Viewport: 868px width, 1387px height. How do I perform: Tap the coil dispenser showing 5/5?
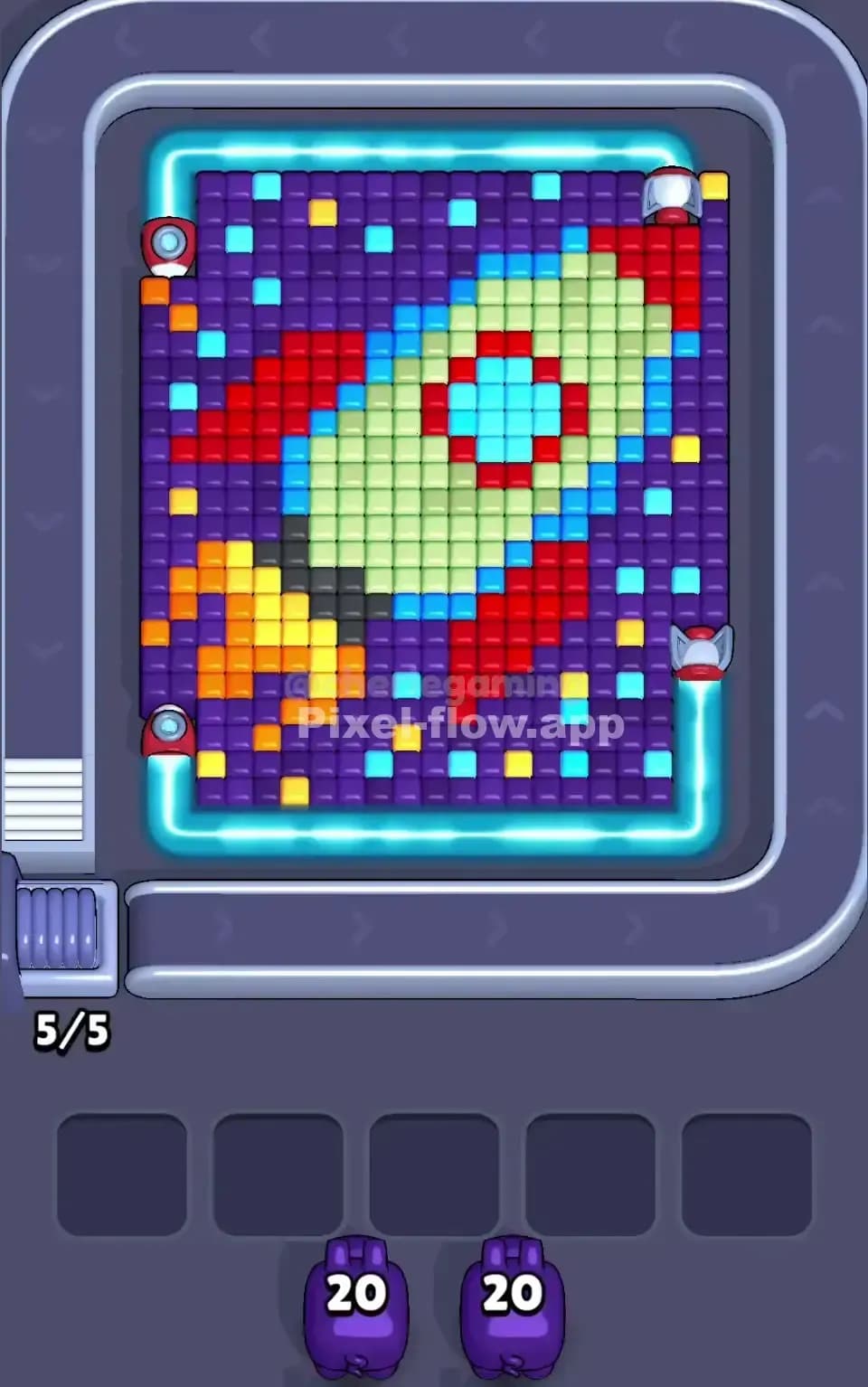[61, 931]
